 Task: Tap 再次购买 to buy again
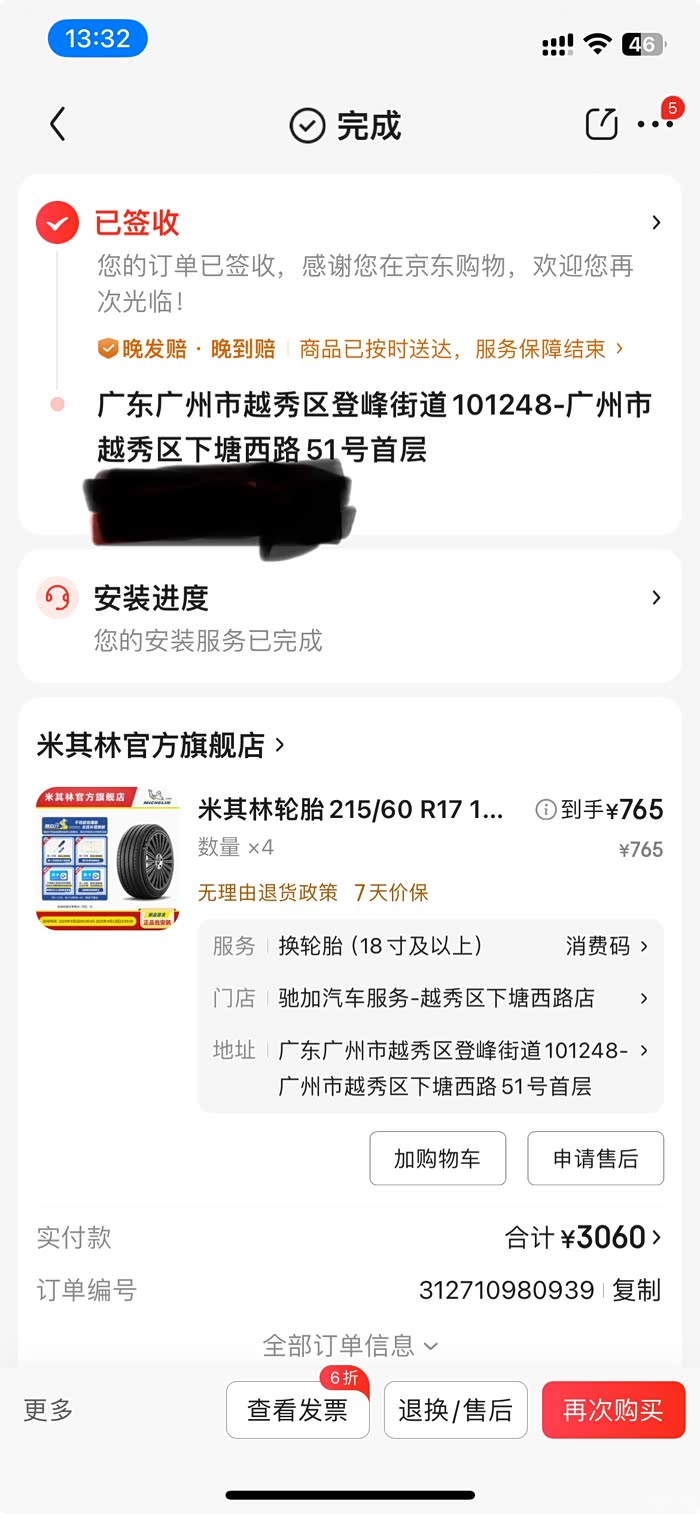[x=613, y=1410]
